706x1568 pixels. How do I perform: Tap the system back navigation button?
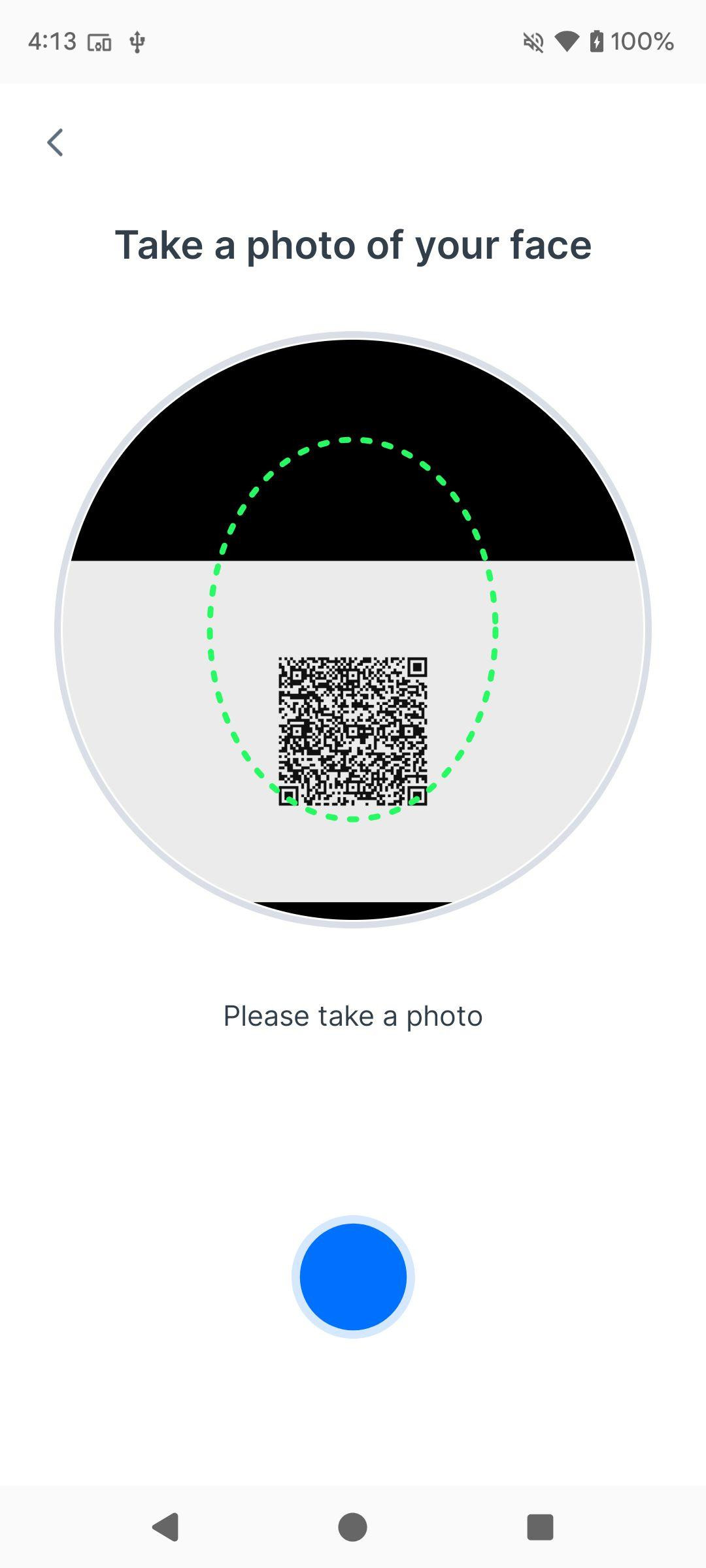[x=166, y=1527]
